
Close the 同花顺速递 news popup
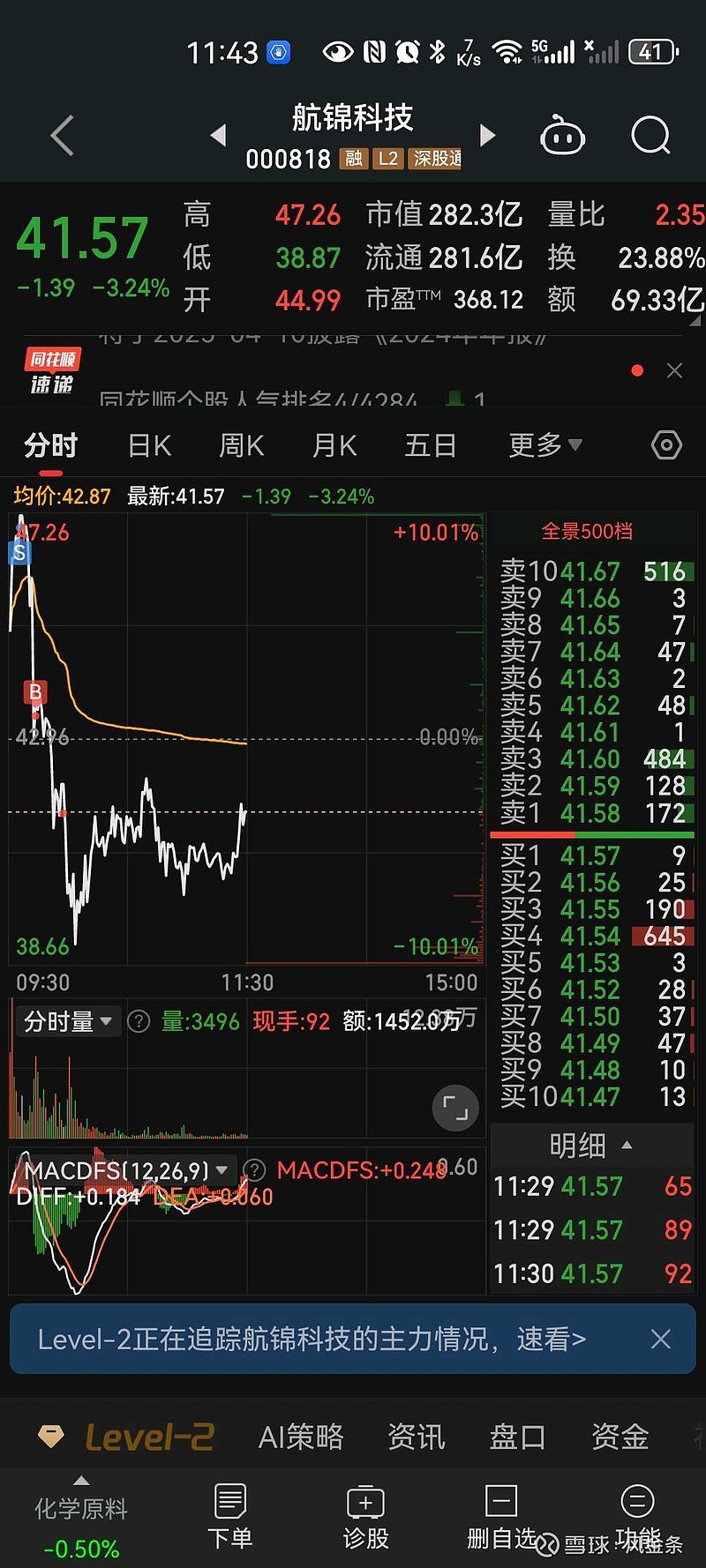[674, 370]
